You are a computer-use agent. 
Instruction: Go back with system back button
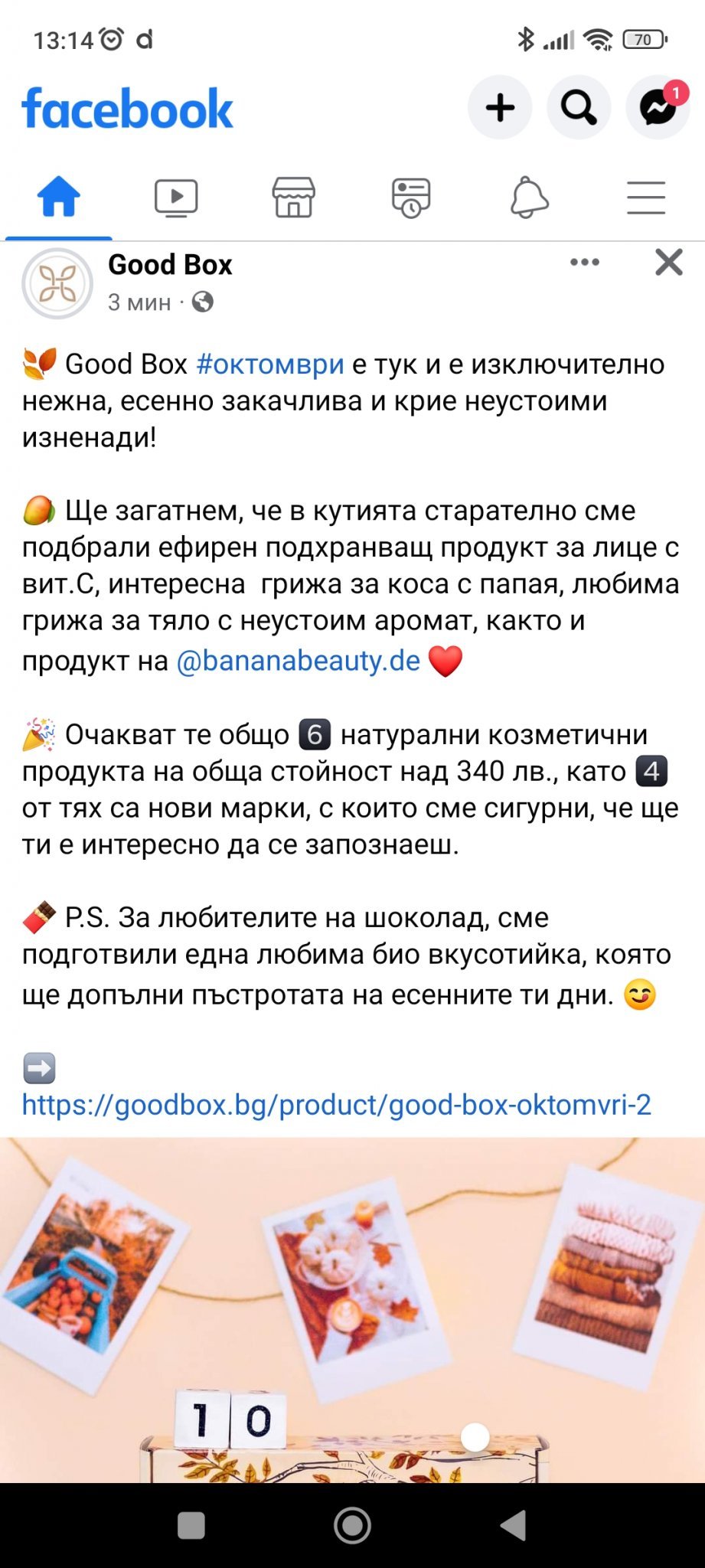514,1525
